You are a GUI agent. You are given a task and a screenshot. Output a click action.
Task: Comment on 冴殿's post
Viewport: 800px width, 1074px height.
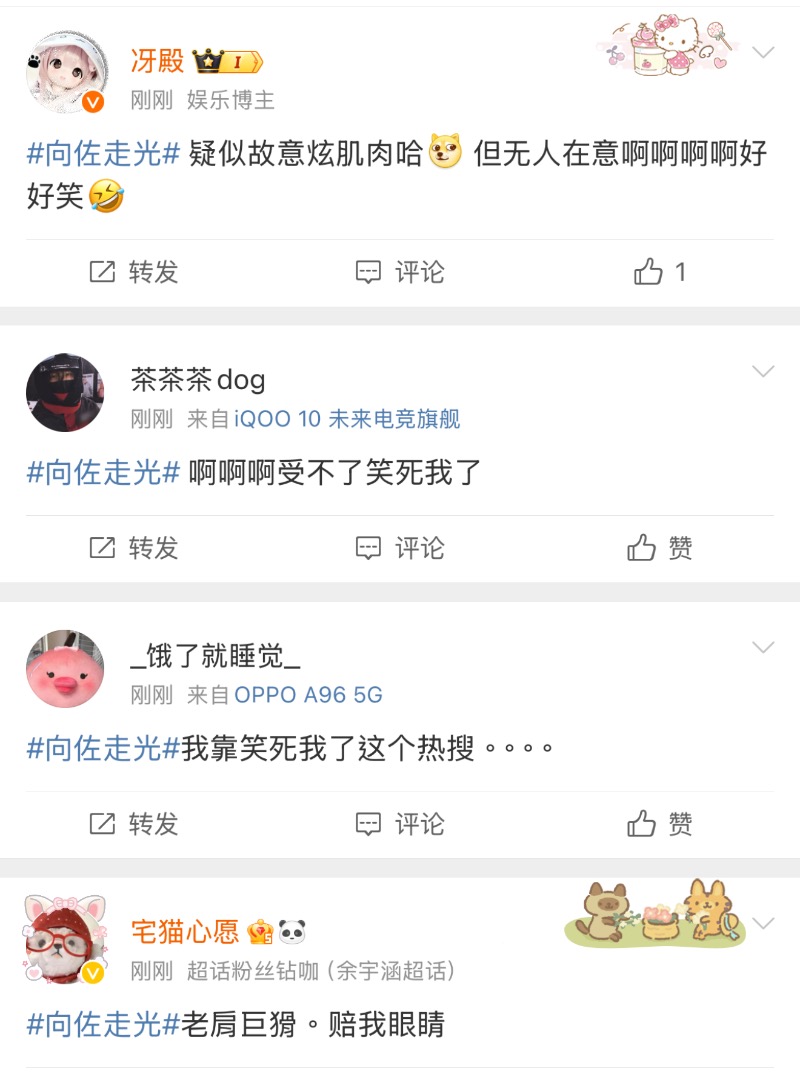point(401,272)
